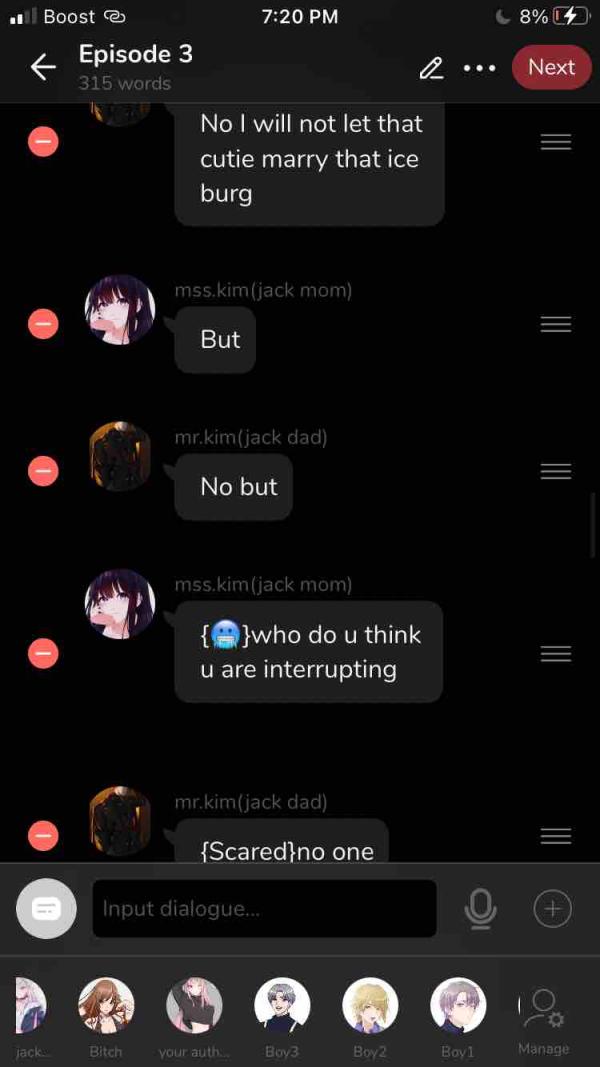Tap the reorder handle beside "No but"

[x=556, y=471]
